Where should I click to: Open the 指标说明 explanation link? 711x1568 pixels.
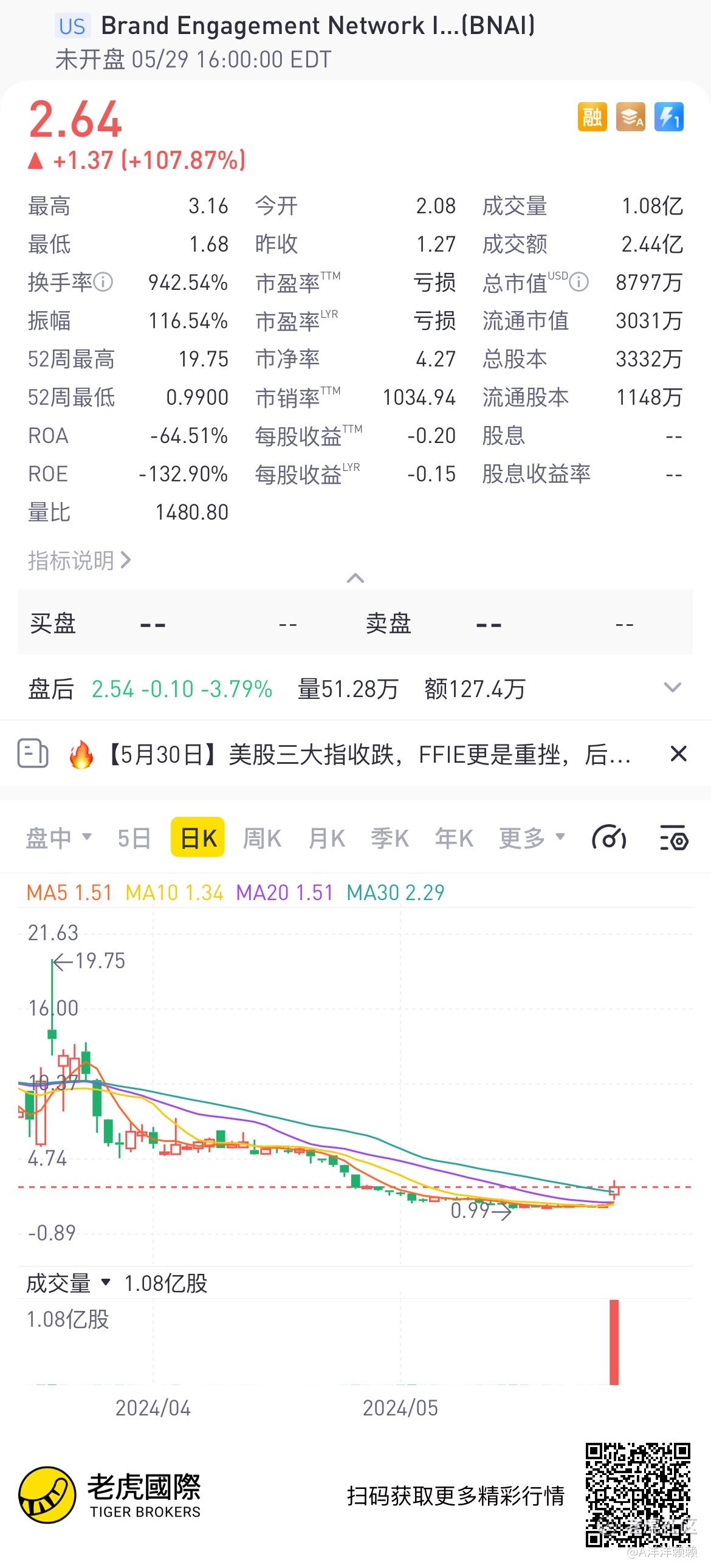coord(79,560)
